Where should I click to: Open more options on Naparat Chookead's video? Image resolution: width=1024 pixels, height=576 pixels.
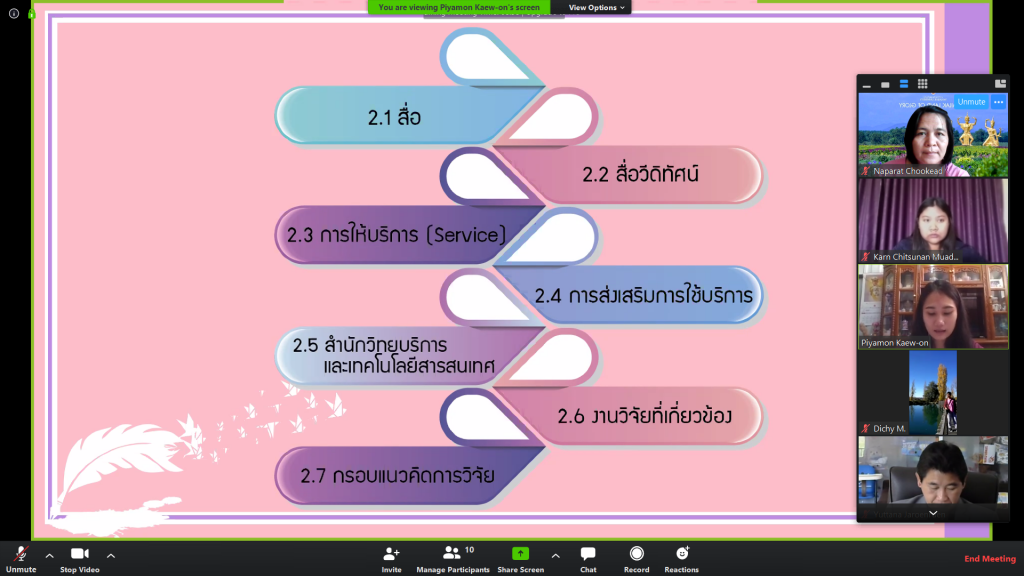tap(998, 102)
